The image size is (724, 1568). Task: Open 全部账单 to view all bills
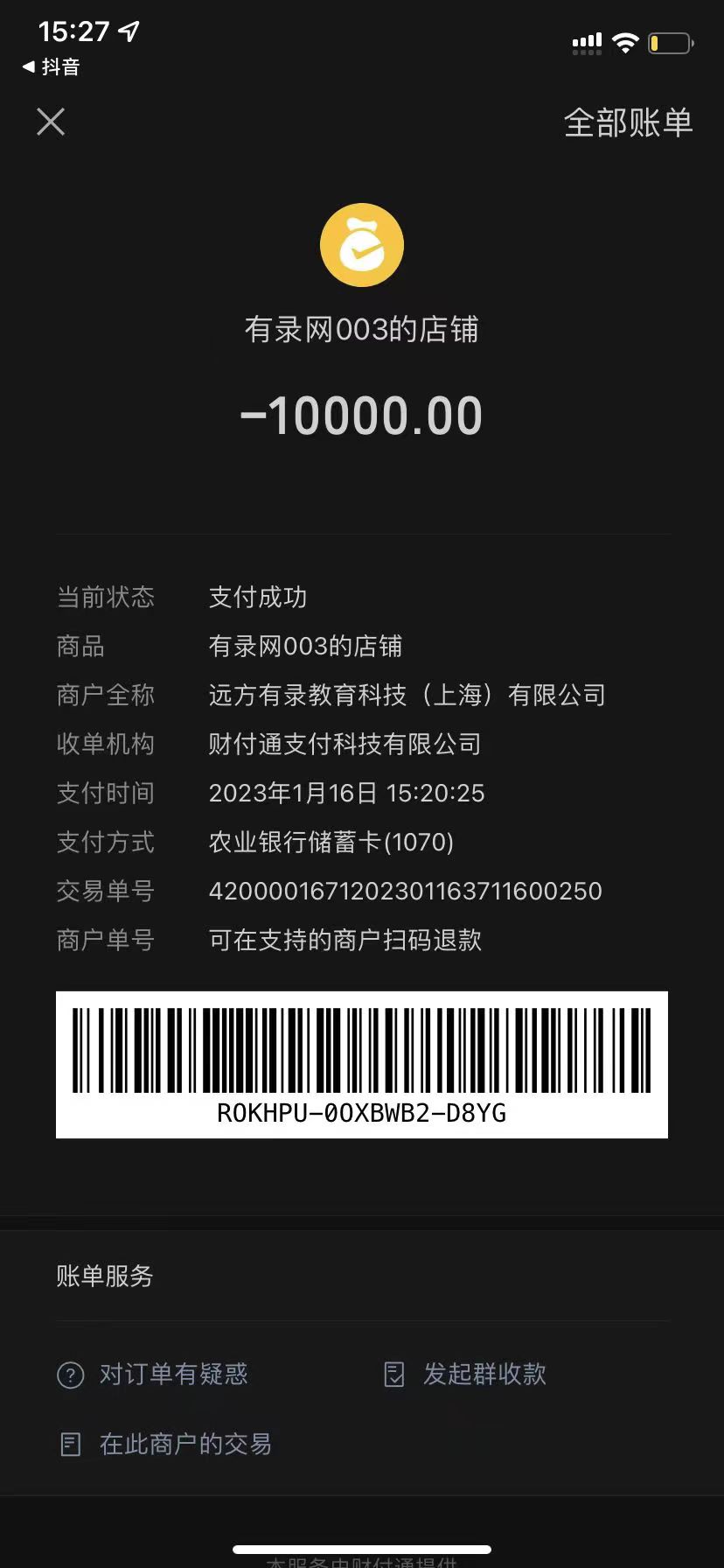[628, 122]
